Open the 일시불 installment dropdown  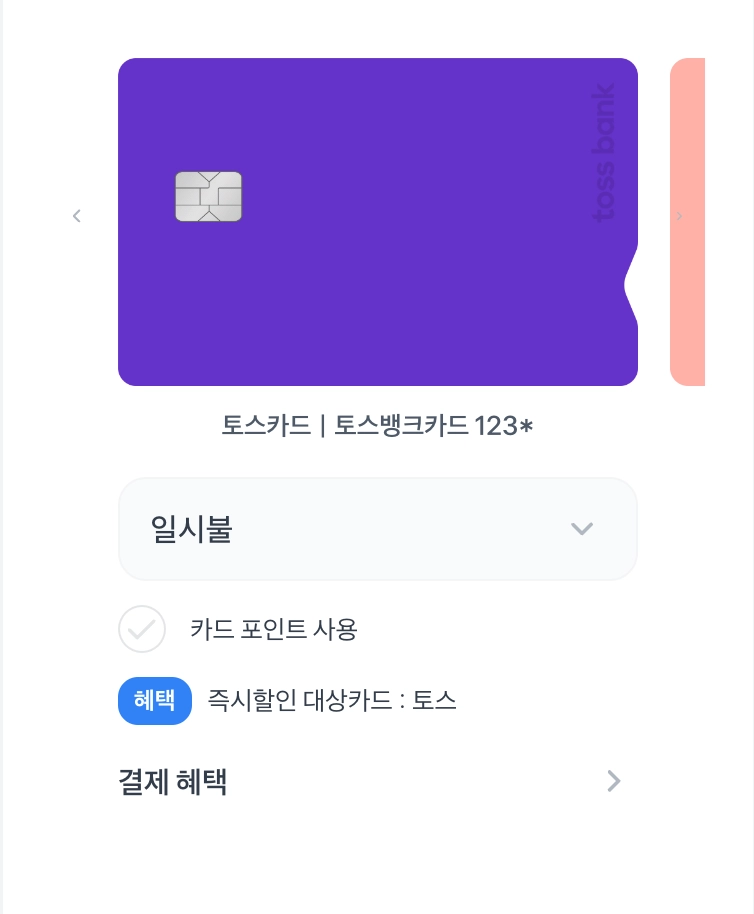point(377,529)
